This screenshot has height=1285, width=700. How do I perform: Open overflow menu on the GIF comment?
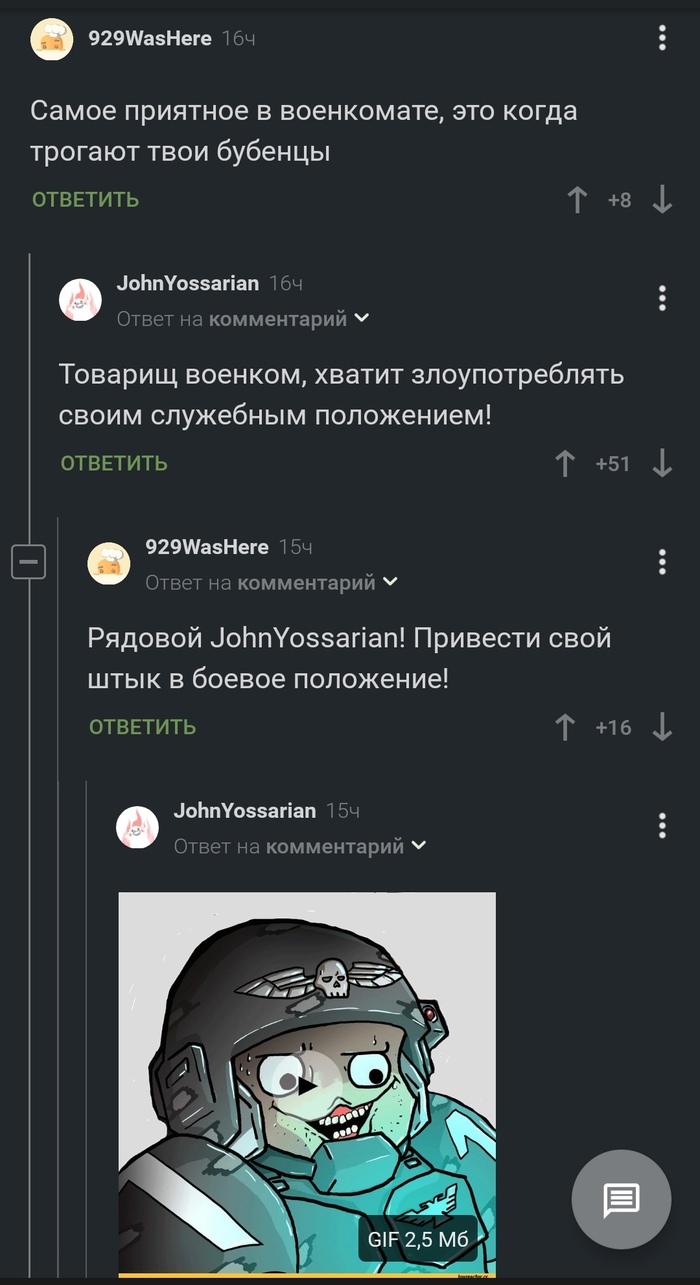pos(662,826)
